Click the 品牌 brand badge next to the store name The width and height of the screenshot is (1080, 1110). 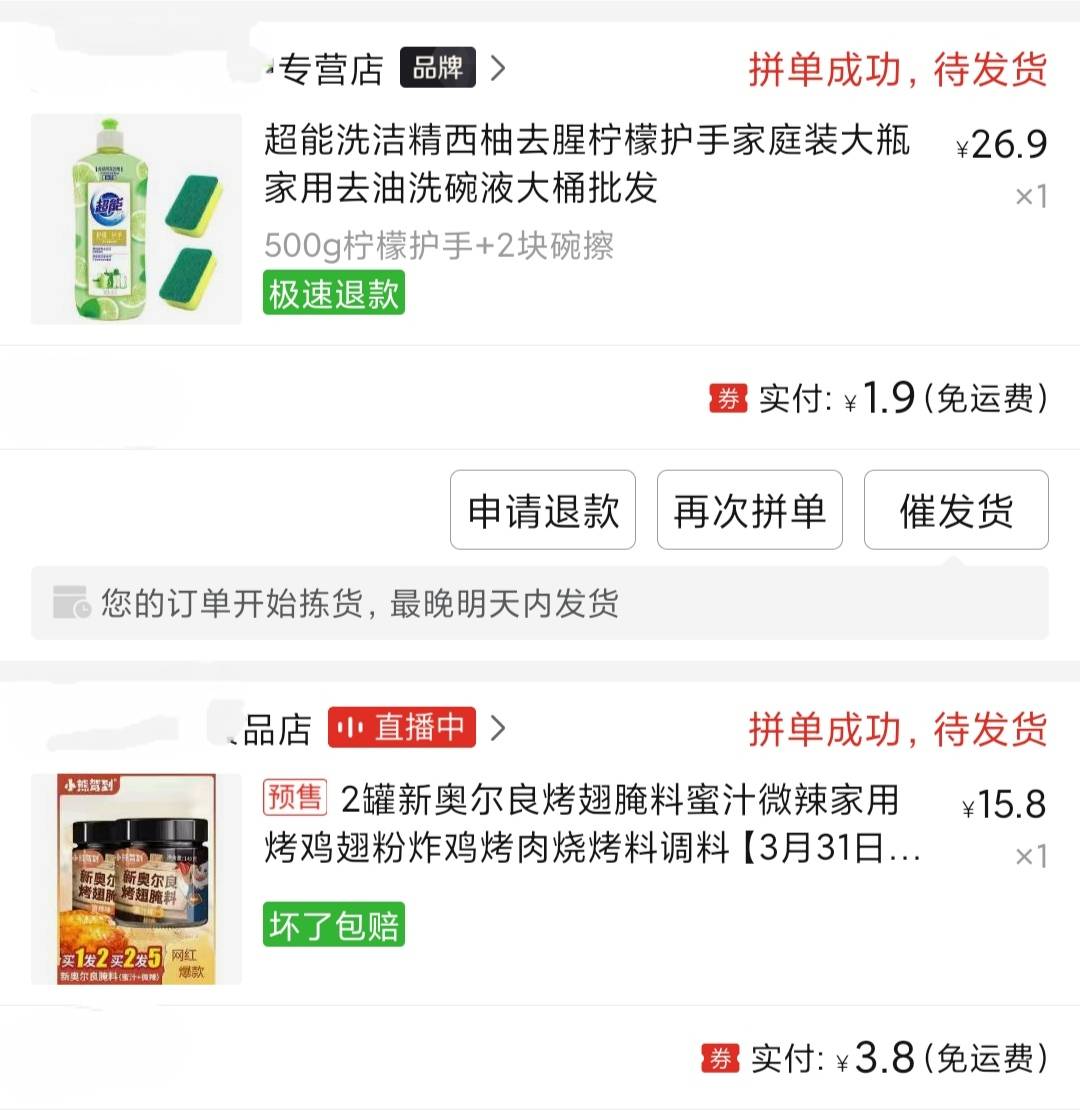point(438,68)
